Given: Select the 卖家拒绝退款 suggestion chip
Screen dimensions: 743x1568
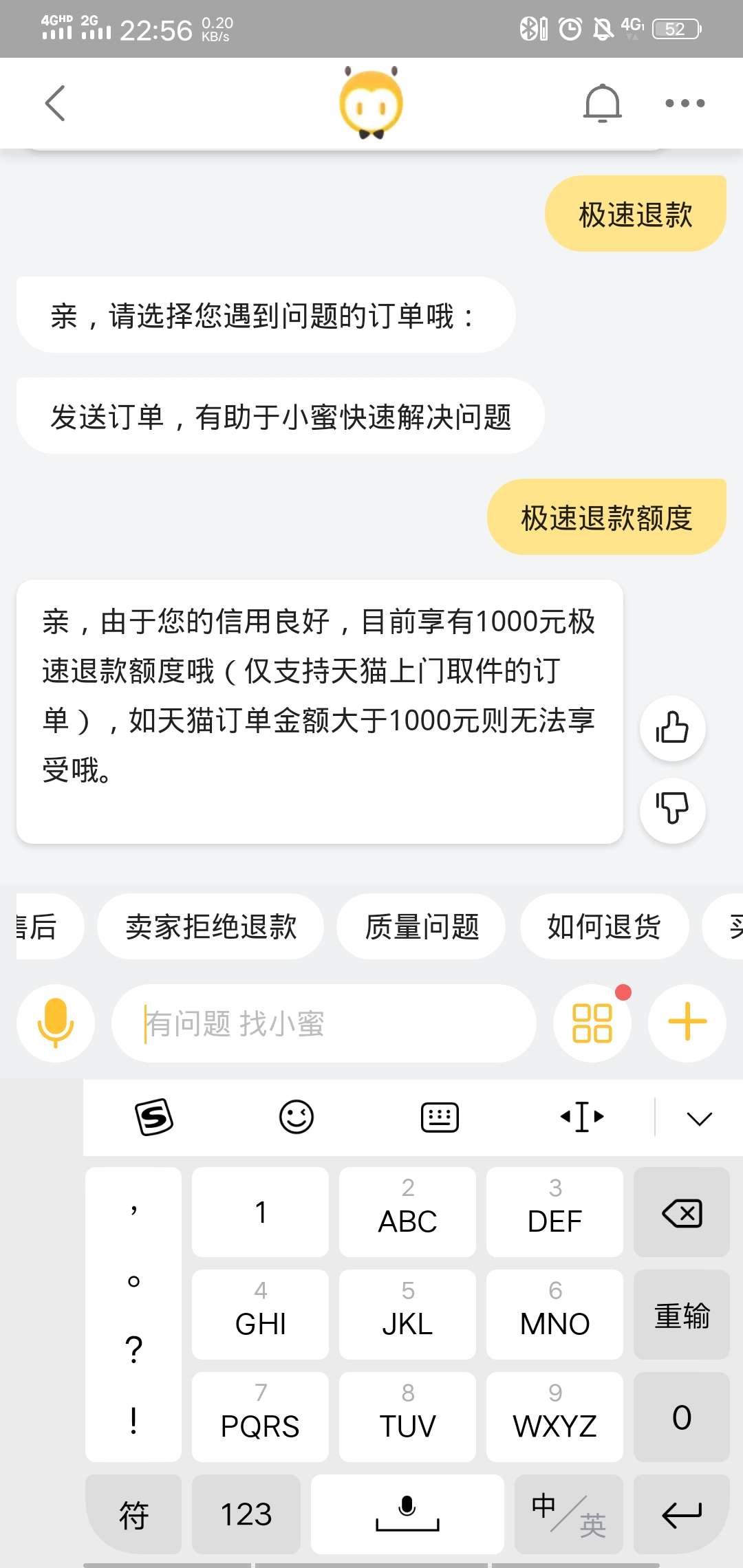Looking at the screenshot, I should pyautogui.click(x=211, y=926).
